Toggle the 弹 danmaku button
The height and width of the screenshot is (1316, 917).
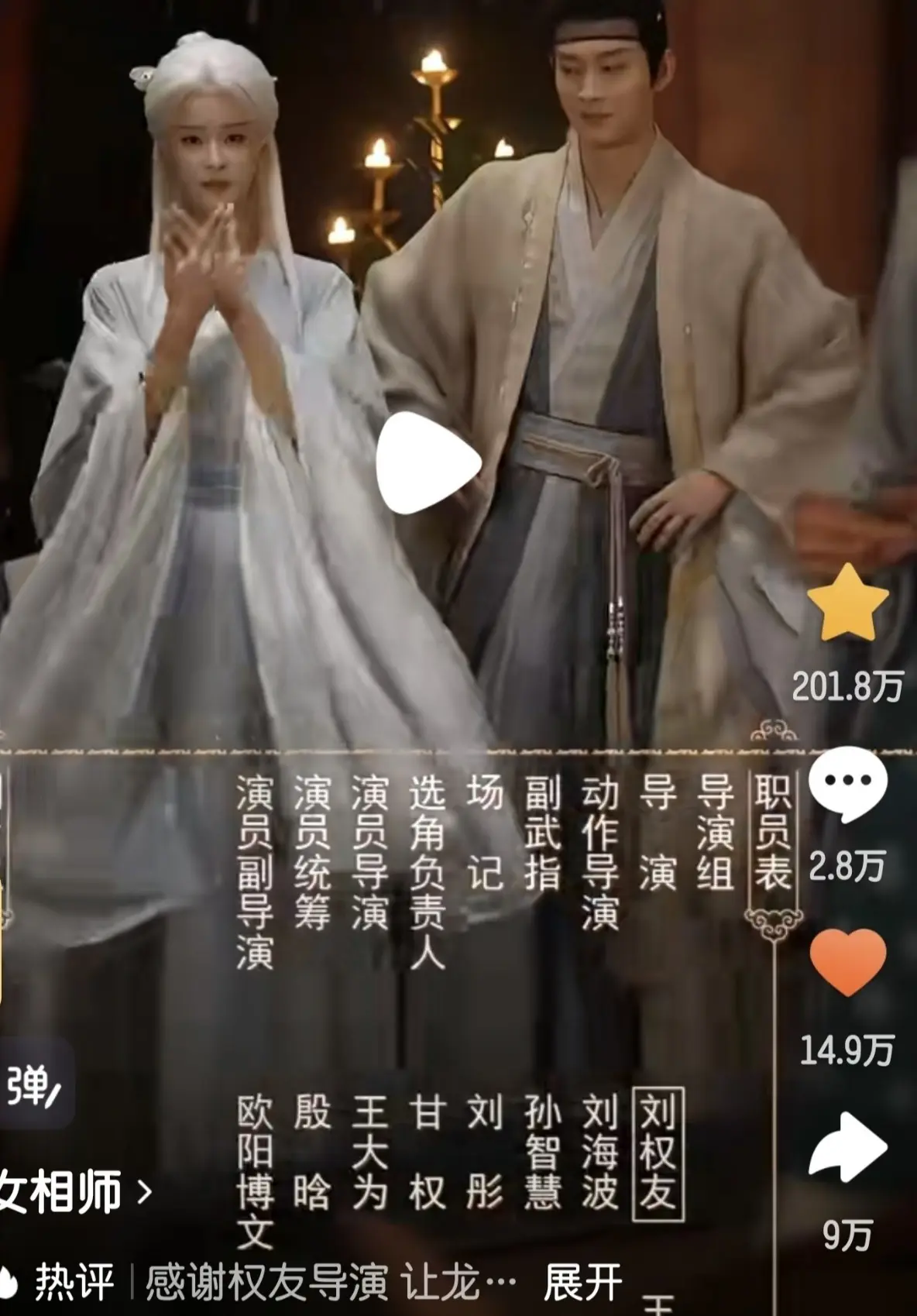pos(33,1086)
